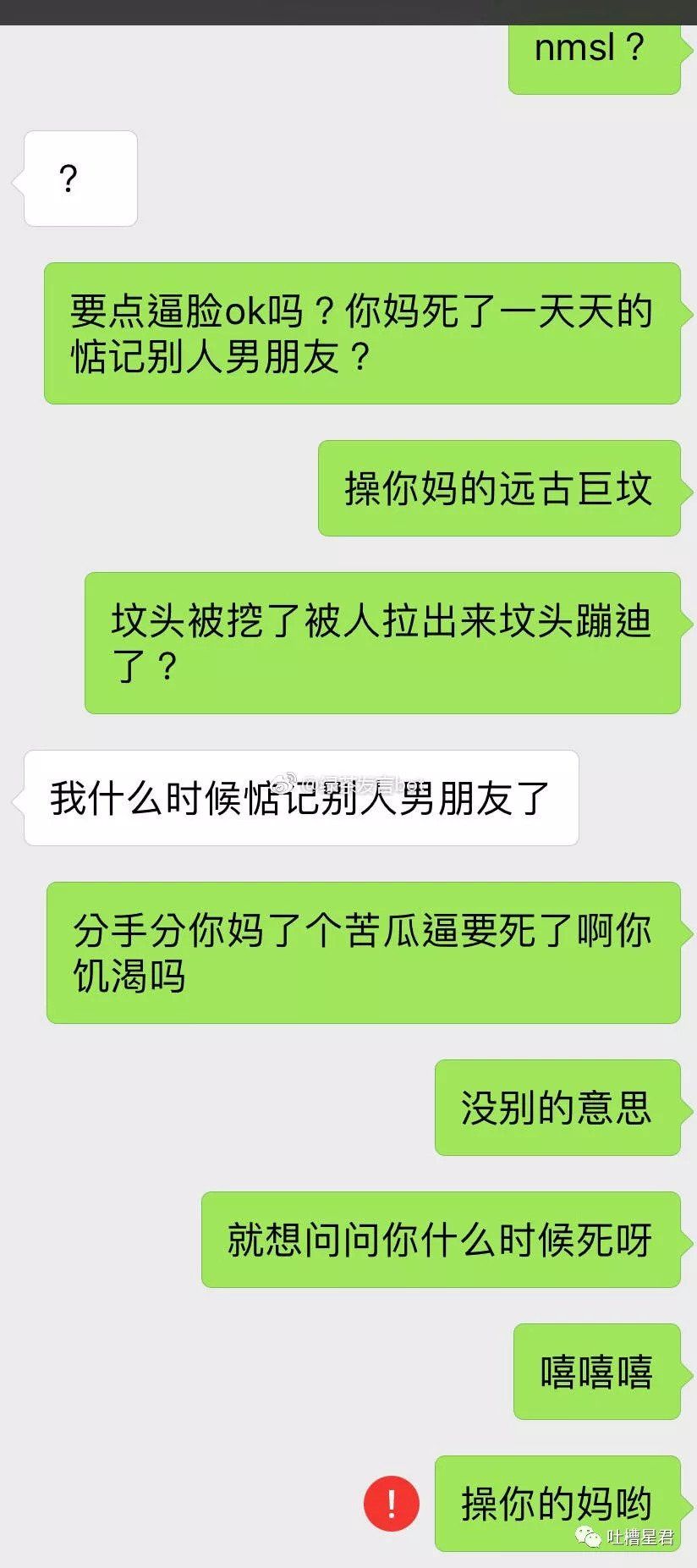Screen dimensions: 697x1568
Task: Select the long '要点逼脸ok吗' message
Action: pyautogui.click(x=364, y=334)
